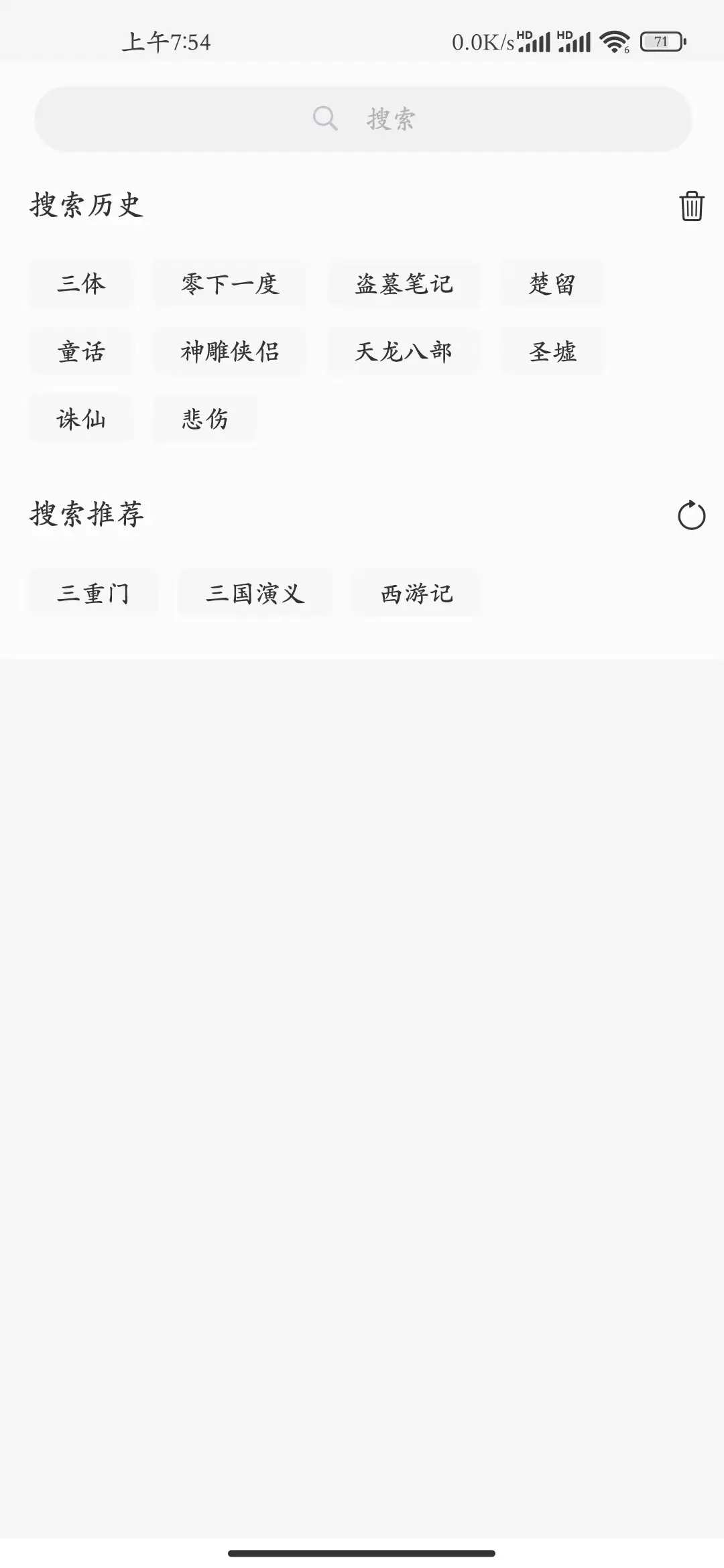Tap the 圣墟 history chip
The image size is (724, 1568).
click(552, 352)
